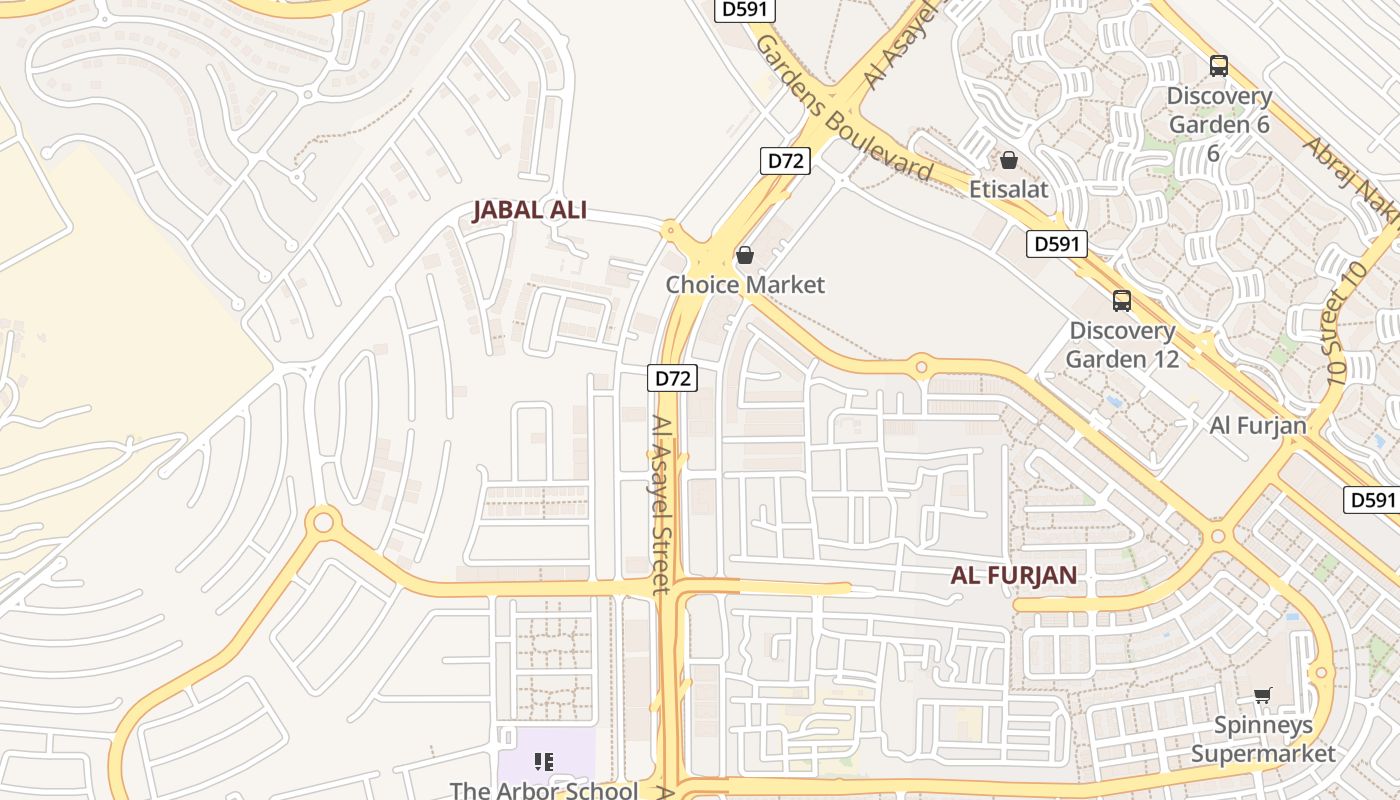The height and width of the screenshot is (800, 1400).
Task: Select the Choice Market shop marker
Action: coord(745,256)
